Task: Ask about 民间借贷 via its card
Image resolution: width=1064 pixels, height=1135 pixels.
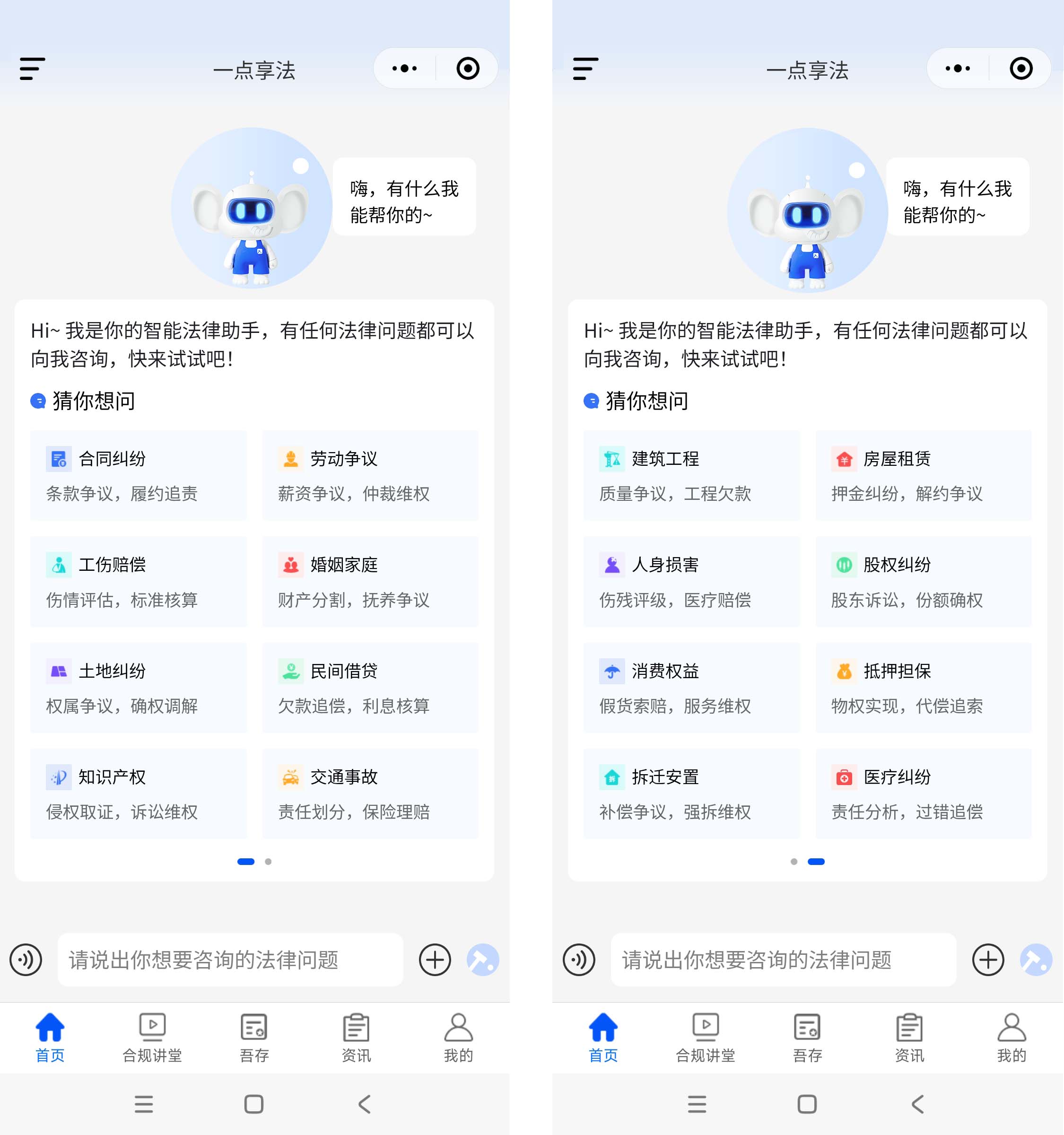Action: 370,688
